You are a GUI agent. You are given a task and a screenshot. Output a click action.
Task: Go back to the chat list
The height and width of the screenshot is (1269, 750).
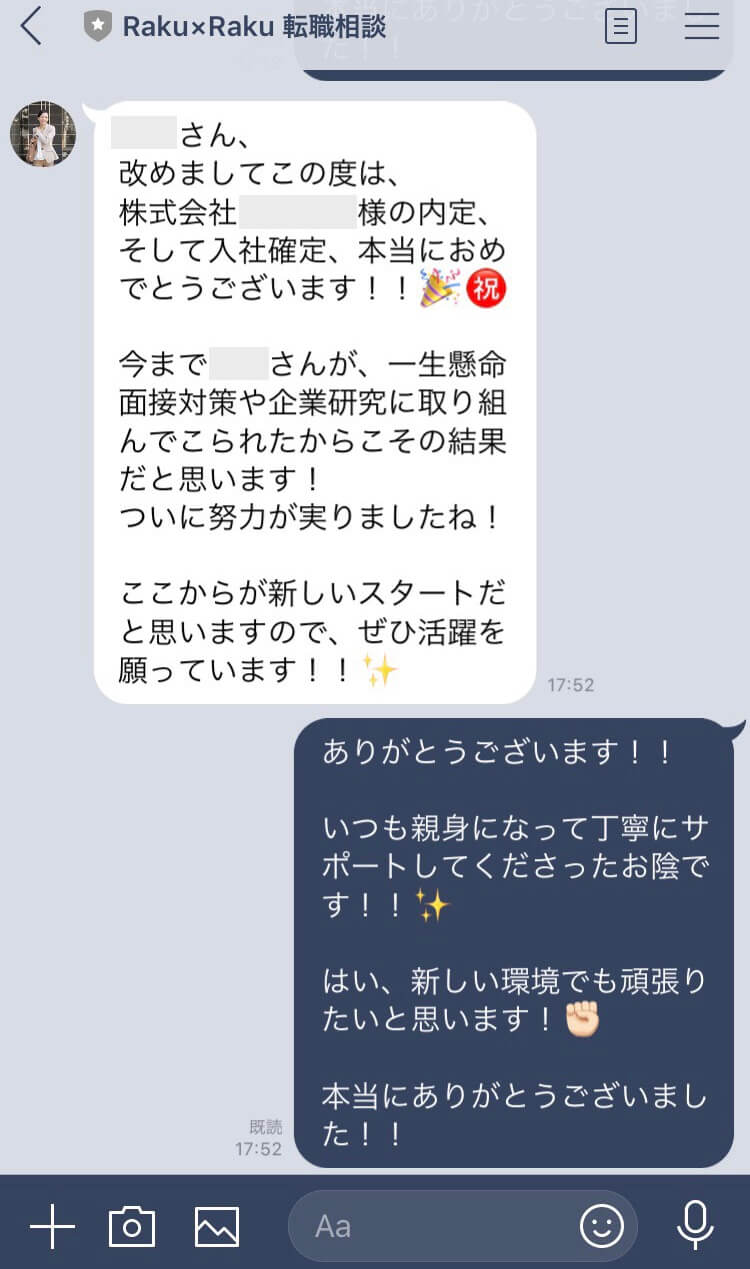pos(32,26)
